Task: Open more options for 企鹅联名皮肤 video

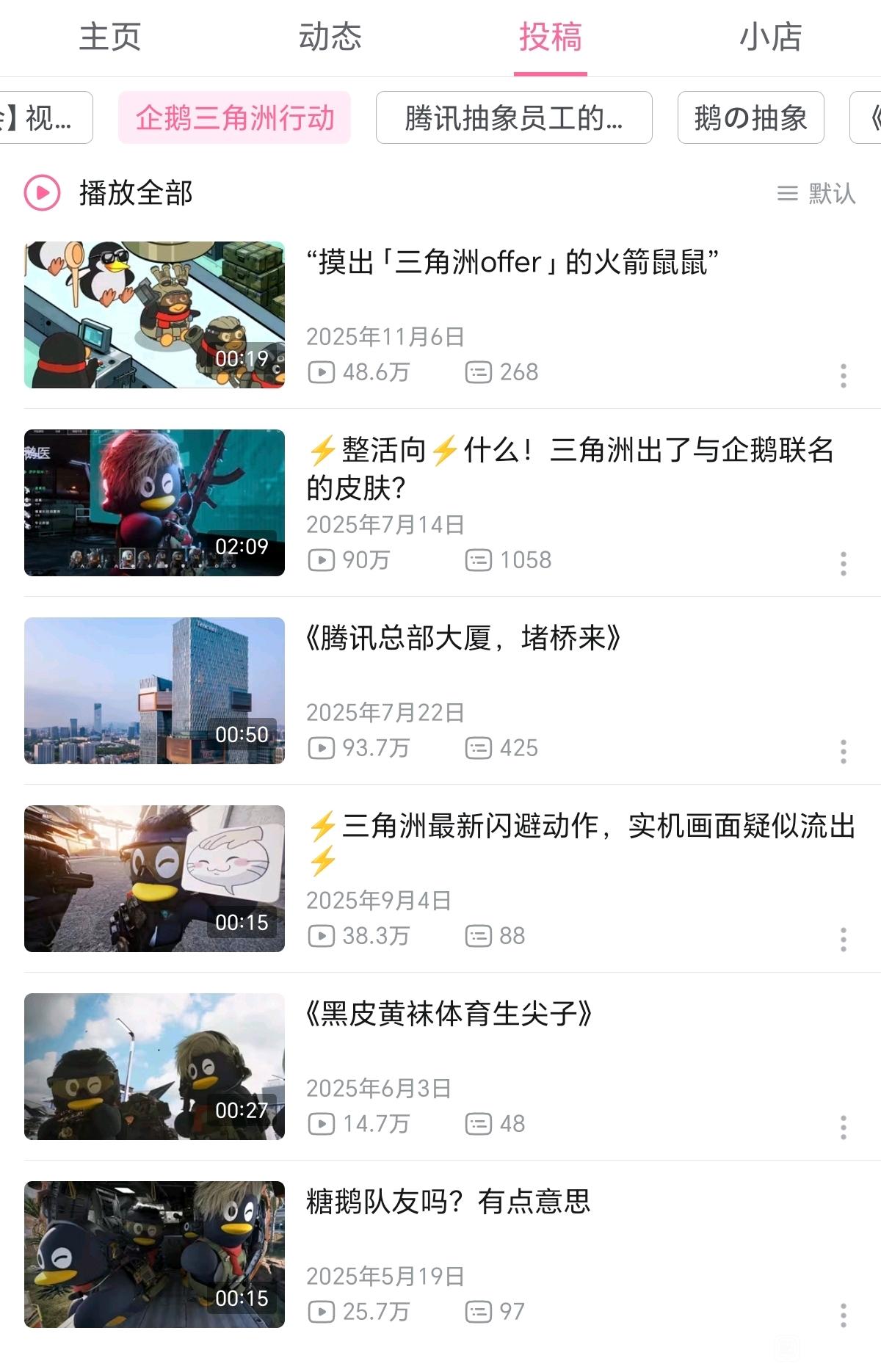Action: (x=844, y=563)
